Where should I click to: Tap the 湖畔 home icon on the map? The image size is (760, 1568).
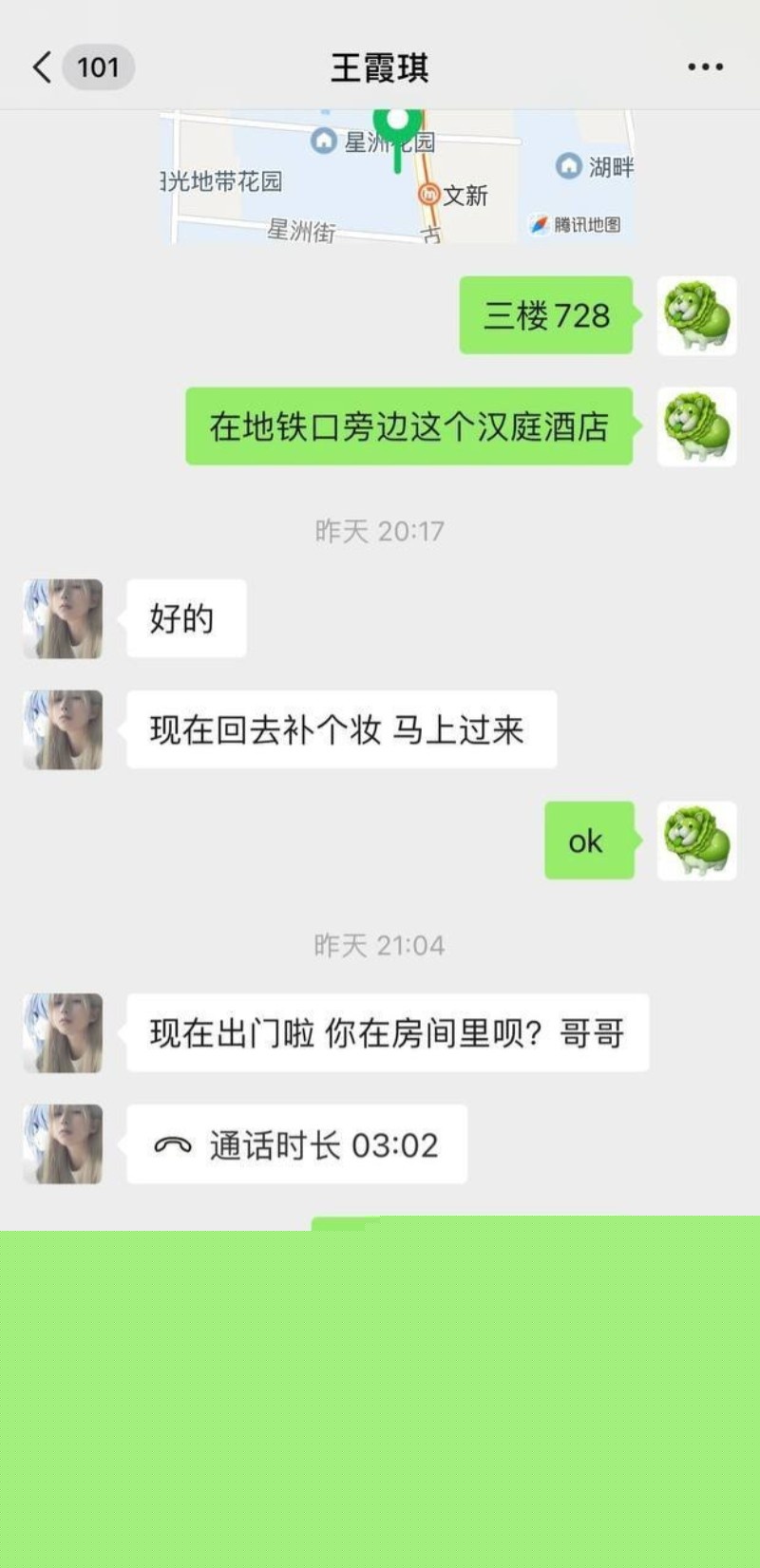tap(569, 165)
